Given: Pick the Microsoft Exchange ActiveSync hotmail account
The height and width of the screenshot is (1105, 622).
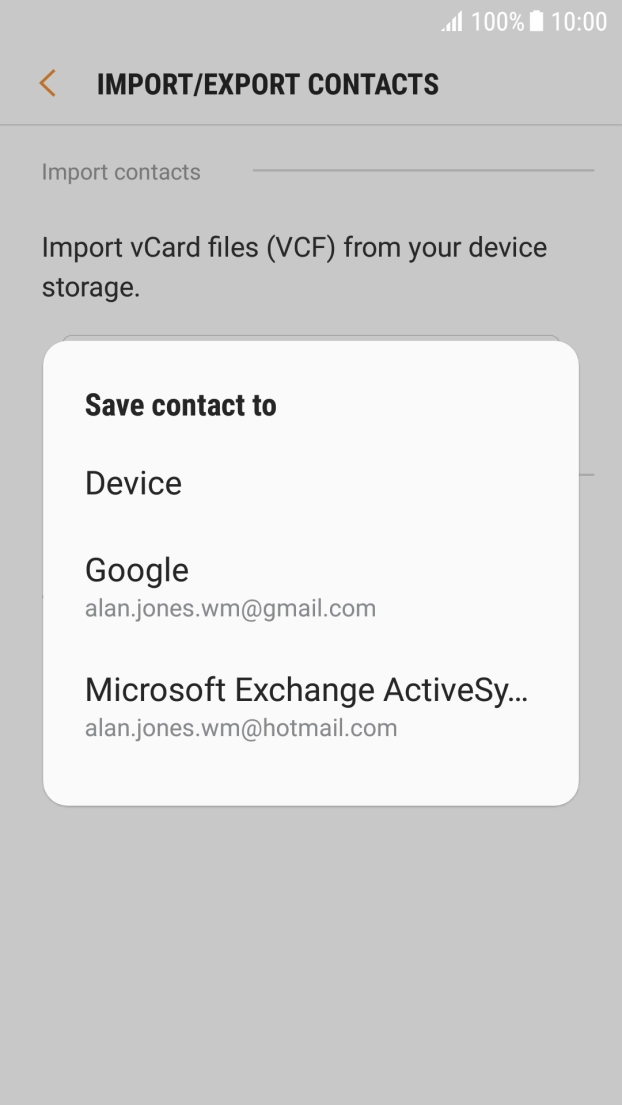Looking at the screenshot, I should 311,706.
